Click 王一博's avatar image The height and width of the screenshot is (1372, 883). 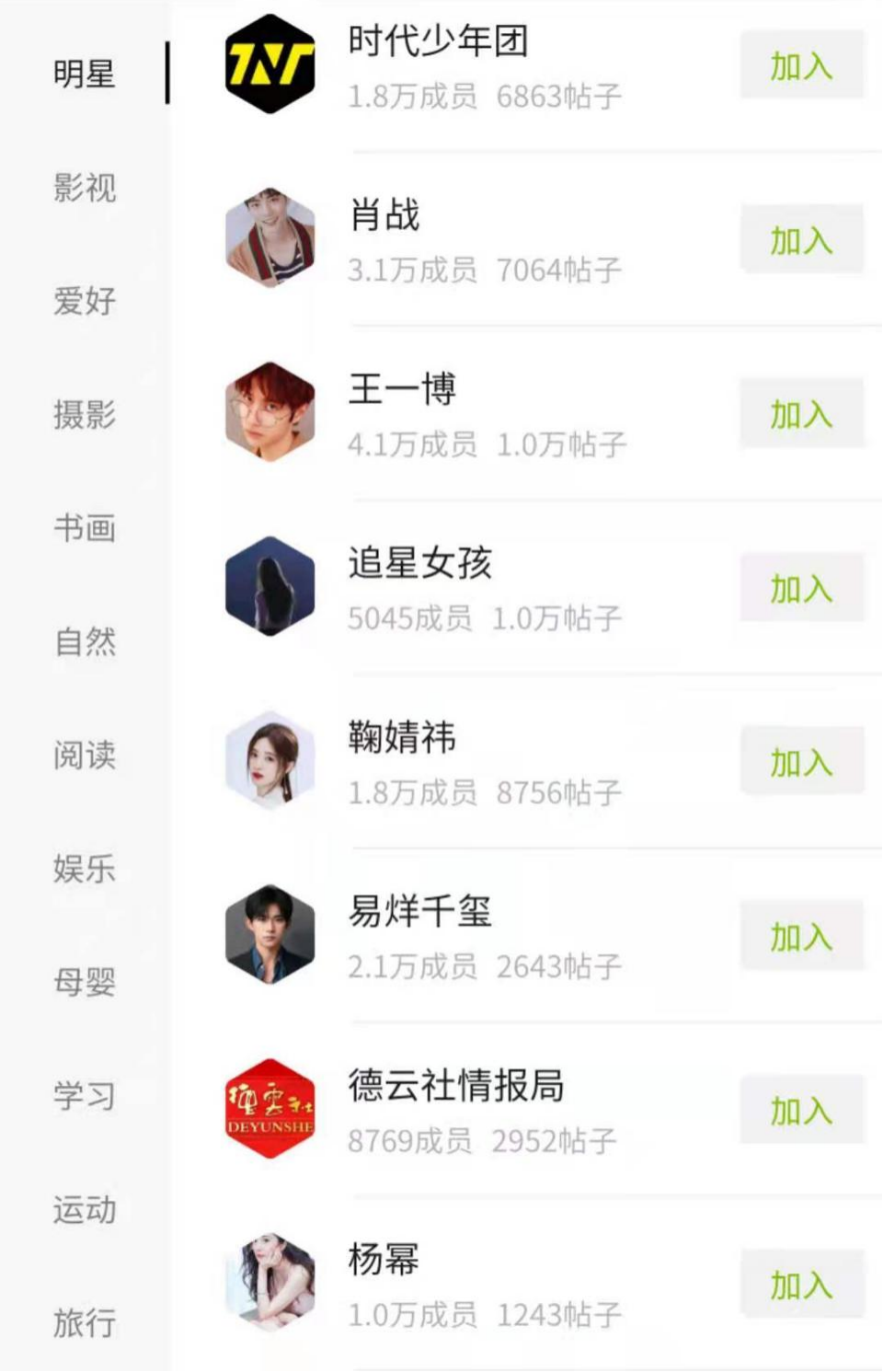tap(269, 411)
